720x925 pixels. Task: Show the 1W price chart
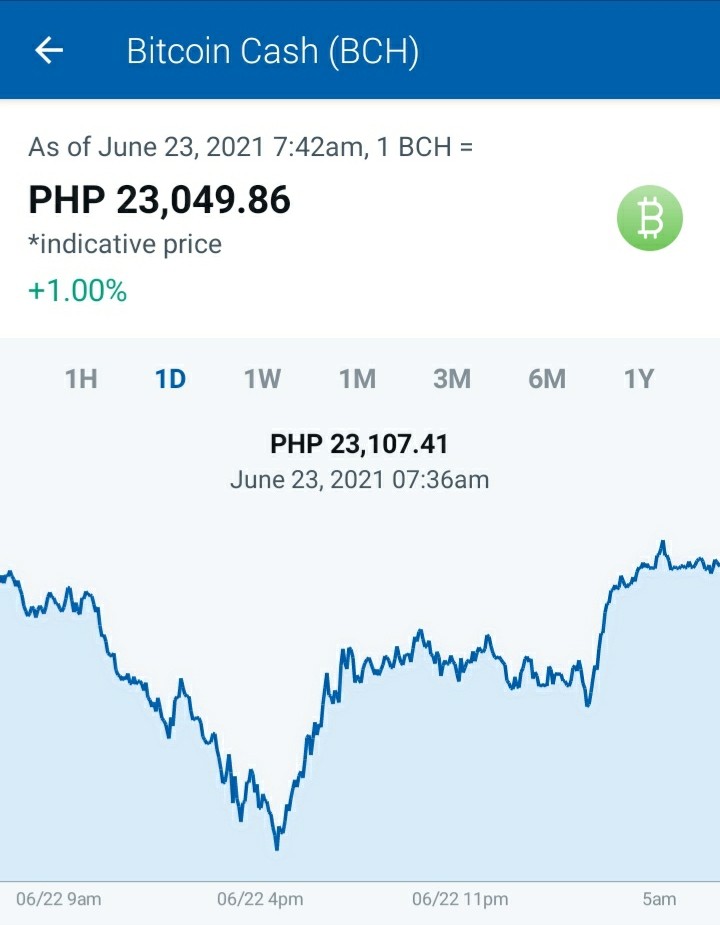263,379
